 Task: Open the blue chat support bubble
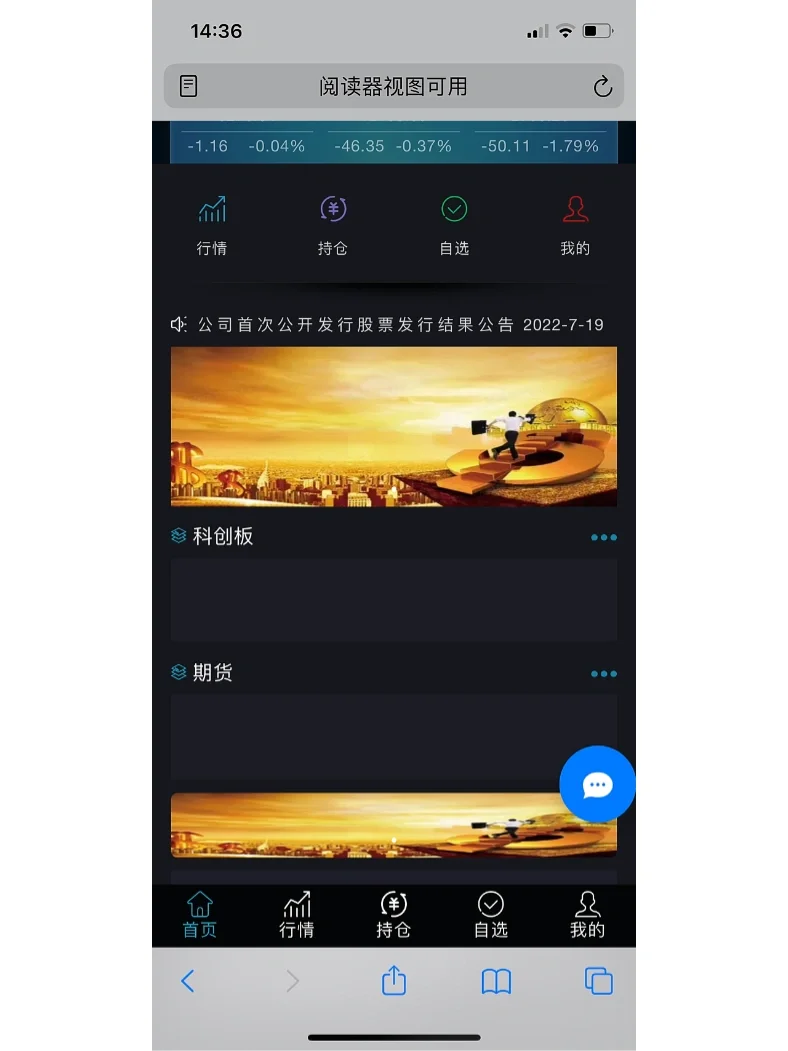click(x=597, y=785)
